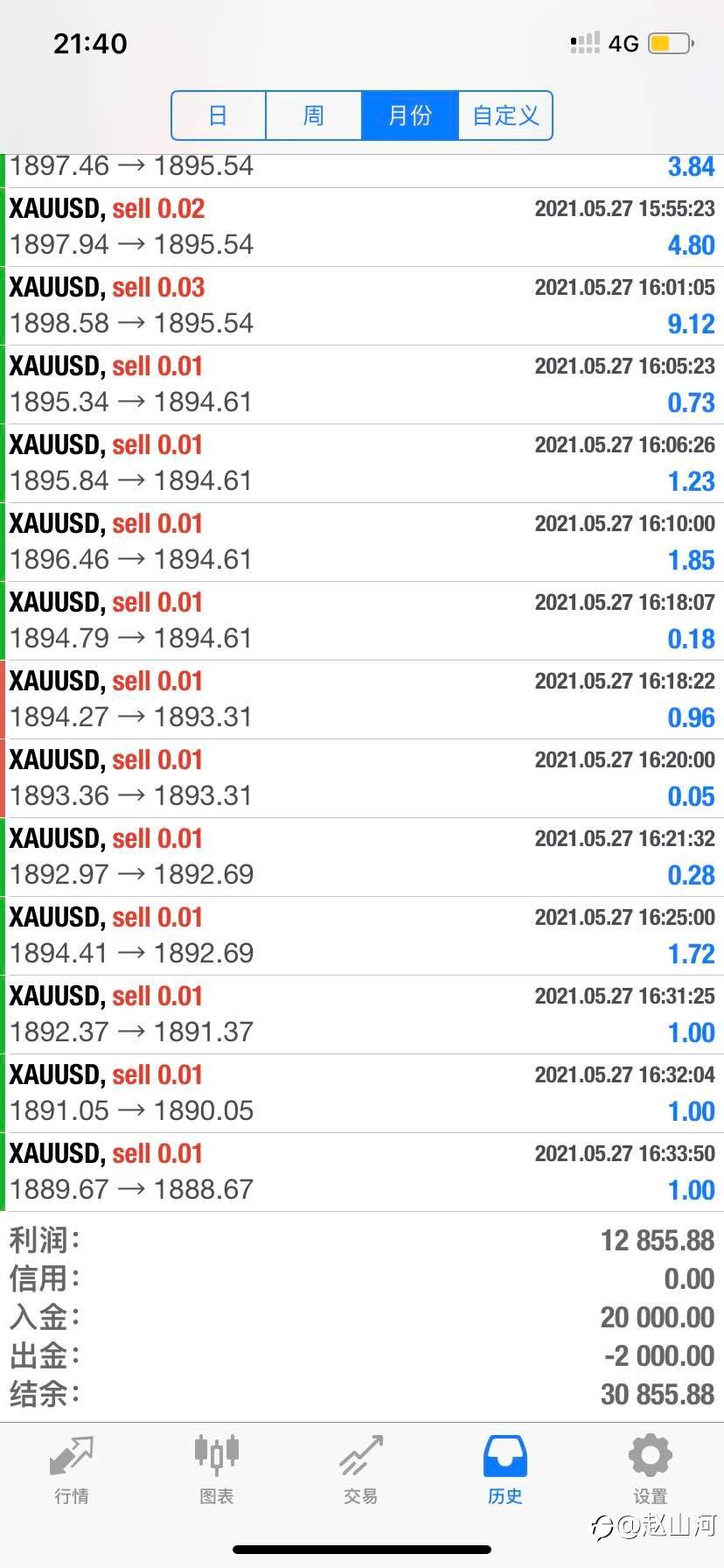This screenshot has width=724, height=1568.
Task: Go to the 图表 chart tab
Action: pyautogui.click(x=217, y=1470)
